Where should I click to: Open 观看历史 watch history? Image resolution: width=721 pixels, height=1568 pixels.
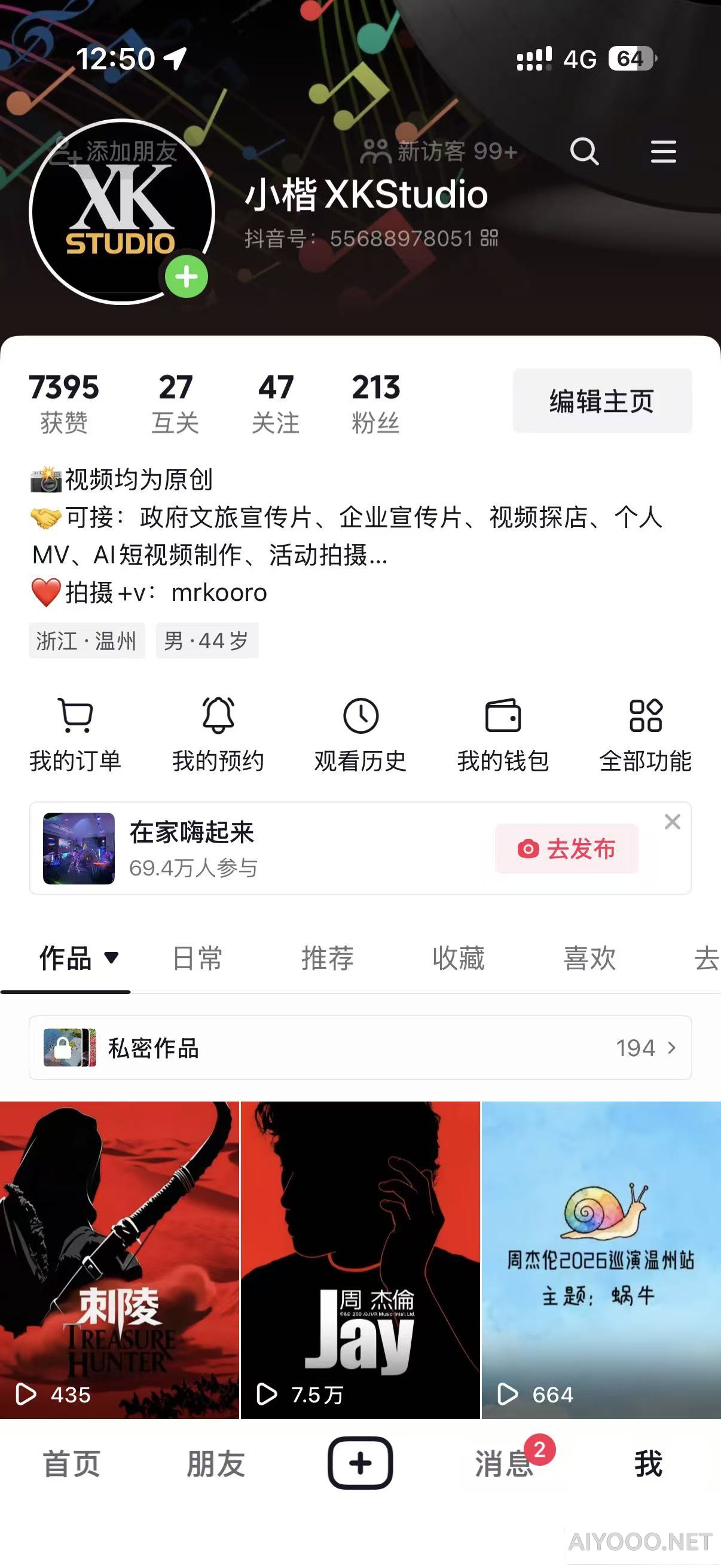tap(360, 734)
